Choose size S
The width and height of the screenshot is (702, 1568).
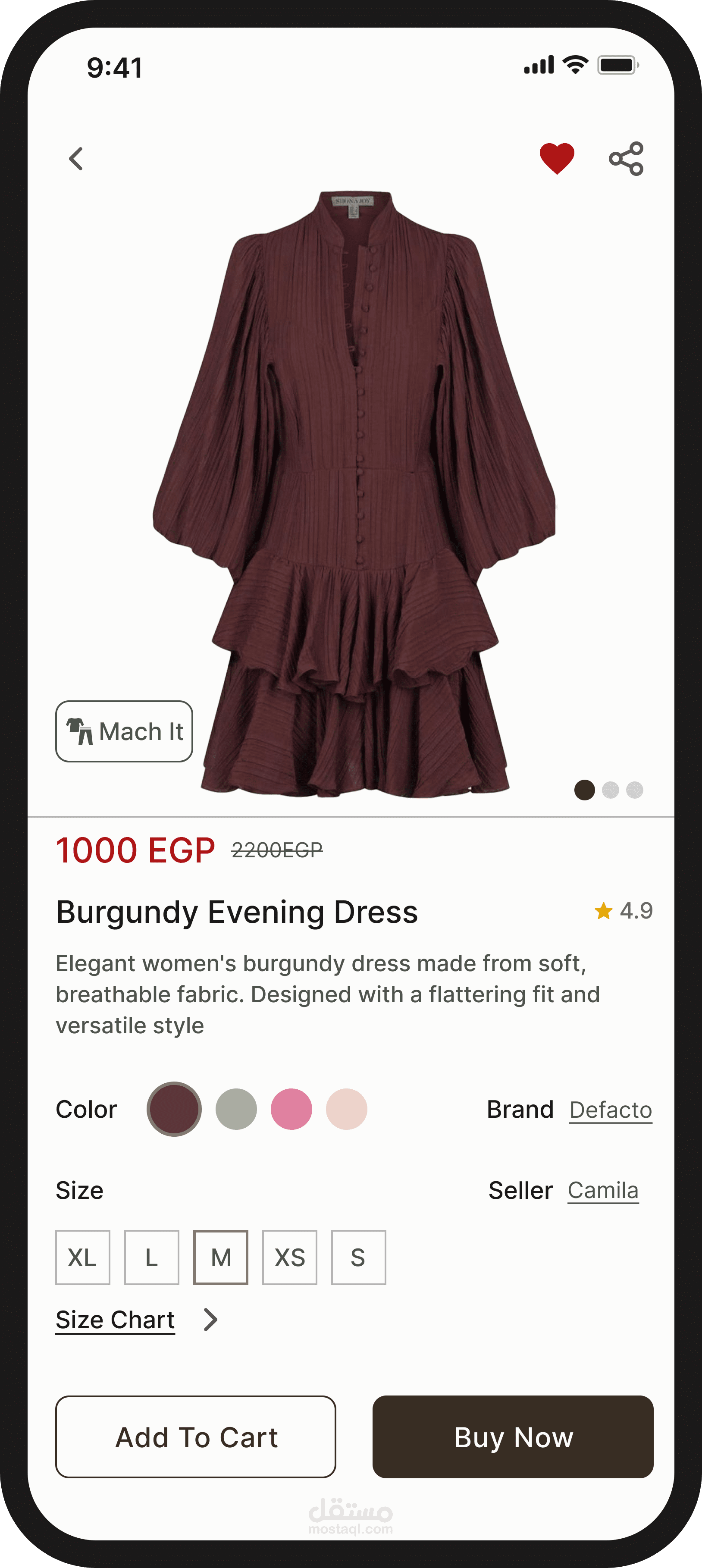coord(358,1258)
